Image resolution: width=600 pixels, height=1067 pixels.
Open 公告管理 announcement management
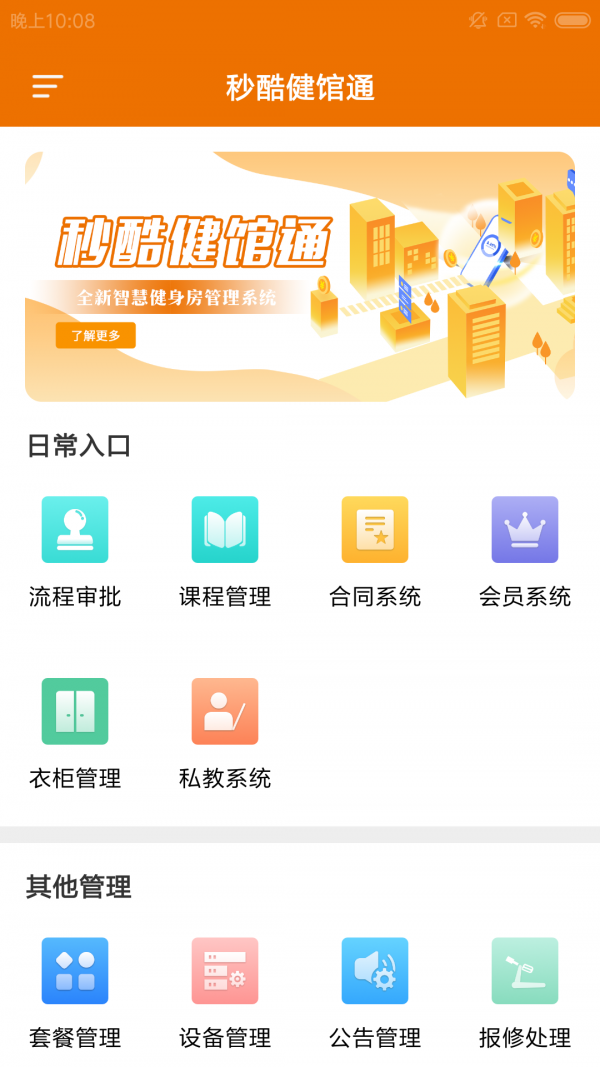pos(375,971)
